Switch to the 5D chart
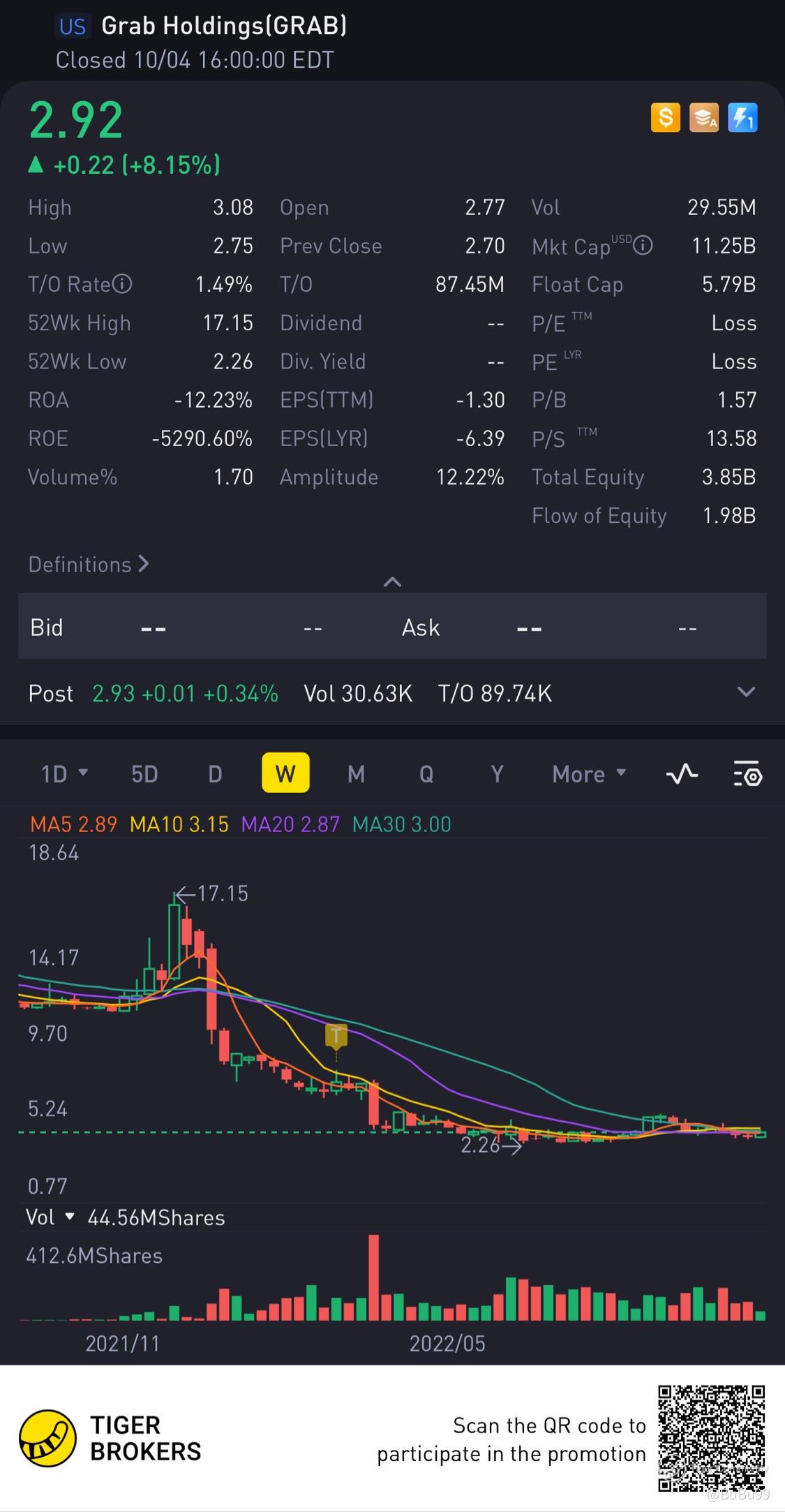Image resolution: width=785 pixels, height=1512 pixels. (x=144, y=773)
